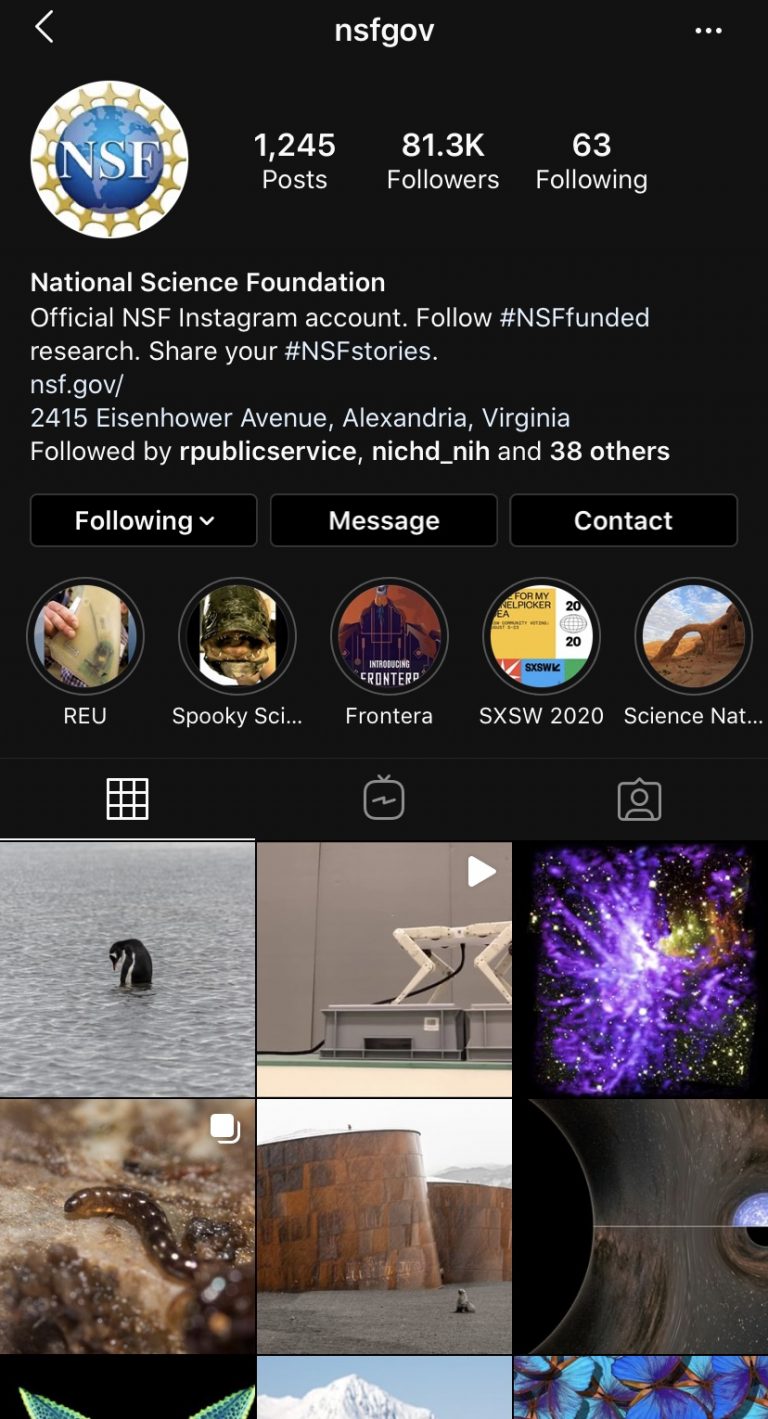Tap the 81.3K Followers counter
Screen dimensions: 768x1419
pyautogui.click(x=442, y=160)
